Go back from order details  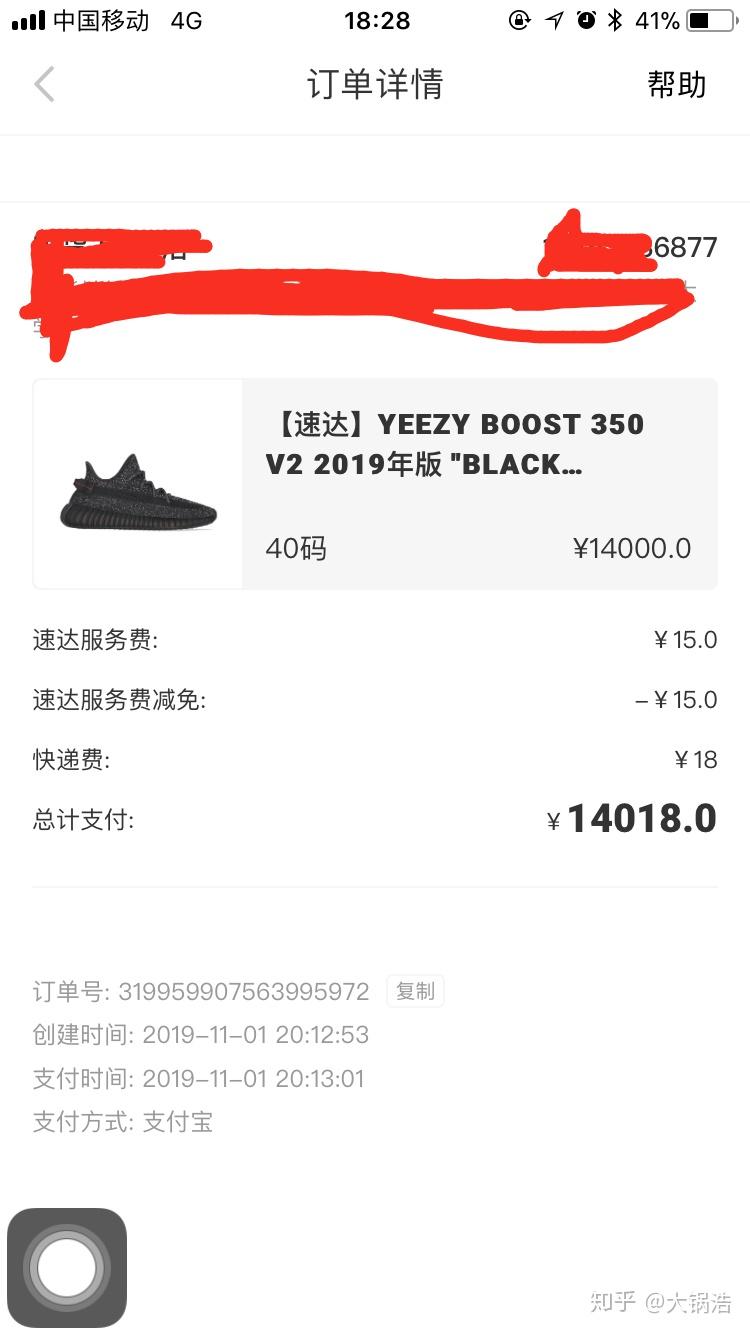[44, 85]
